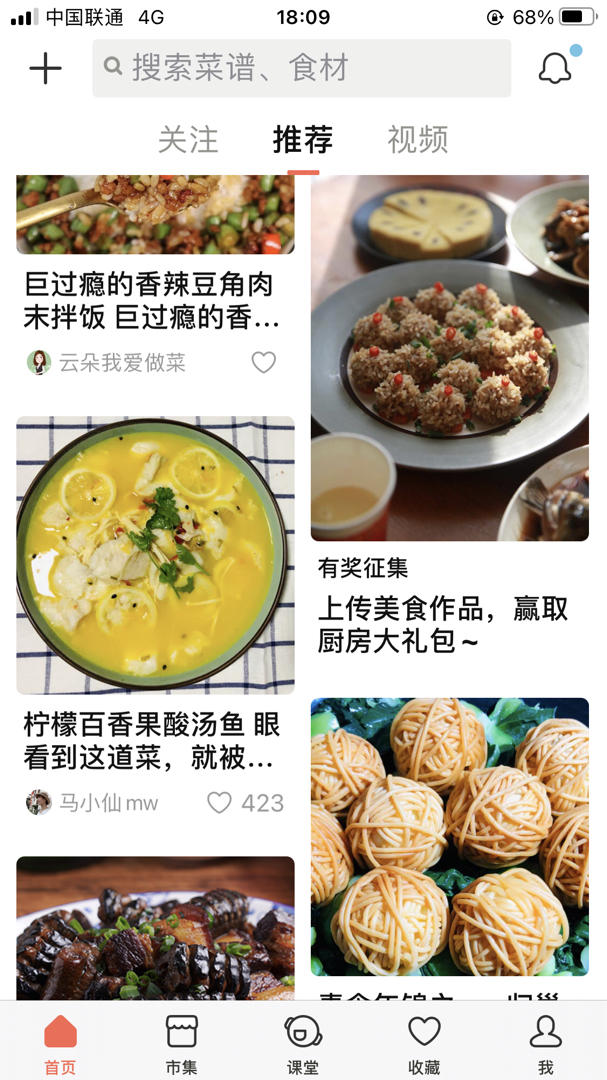
Task: Switch to the 视频 tab
Action: click(418, 139)
